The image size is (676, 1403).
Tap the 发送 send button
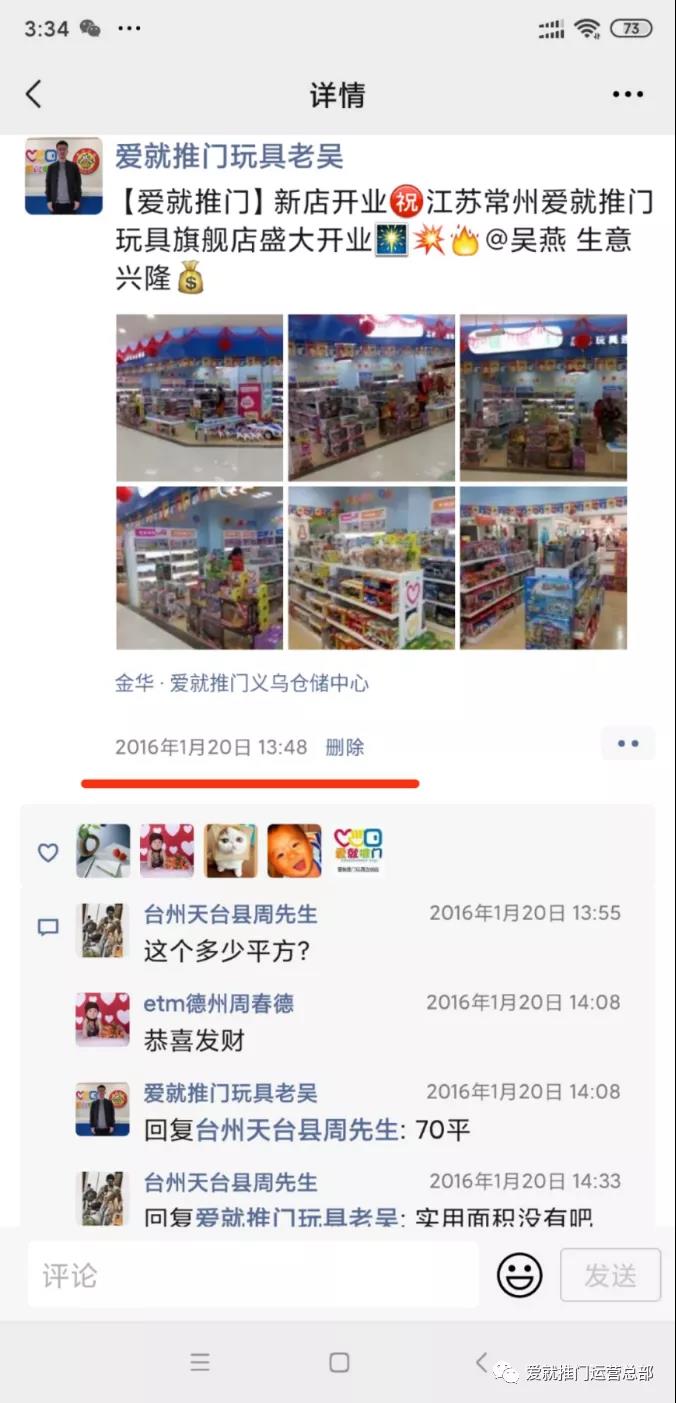[x=610, y=1275]
